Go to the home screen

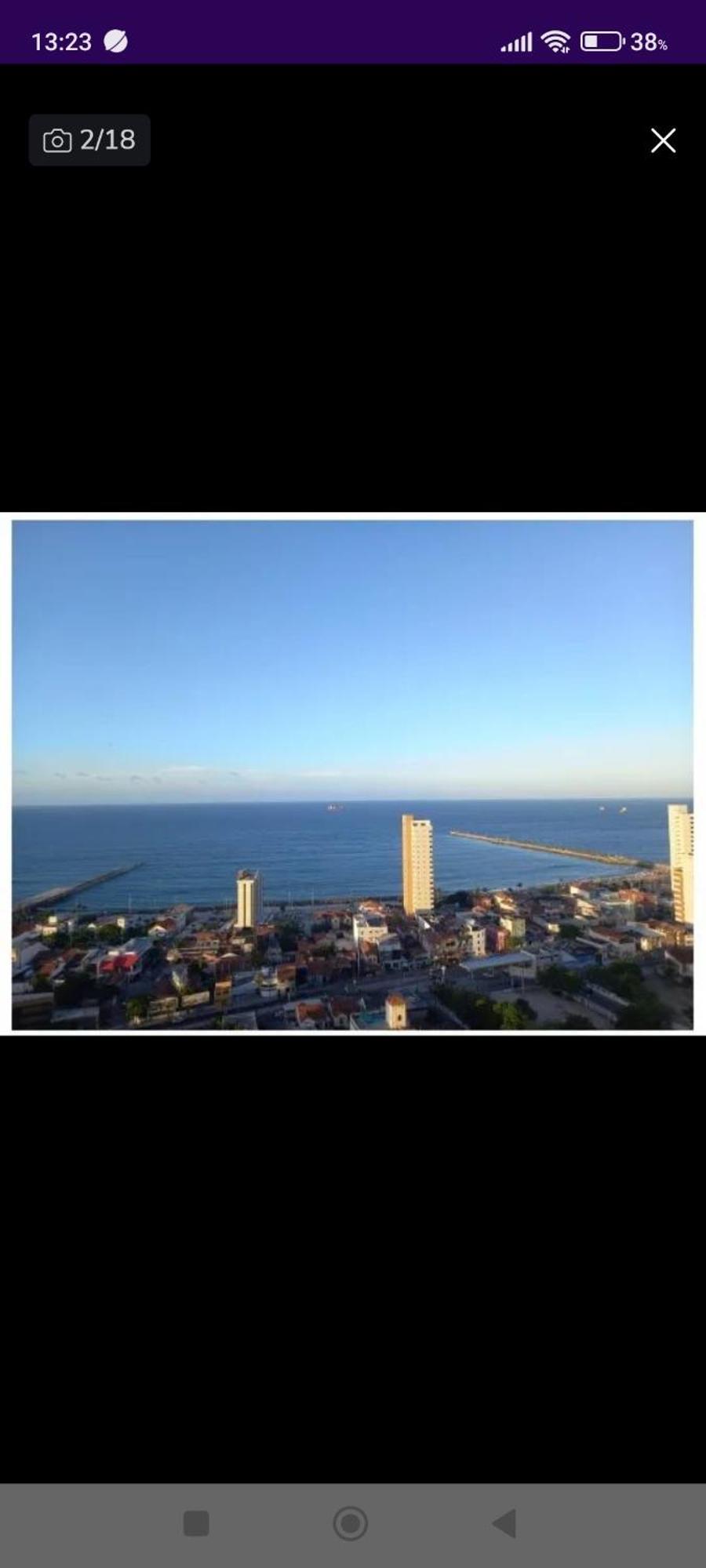[x=351, y=1523]
